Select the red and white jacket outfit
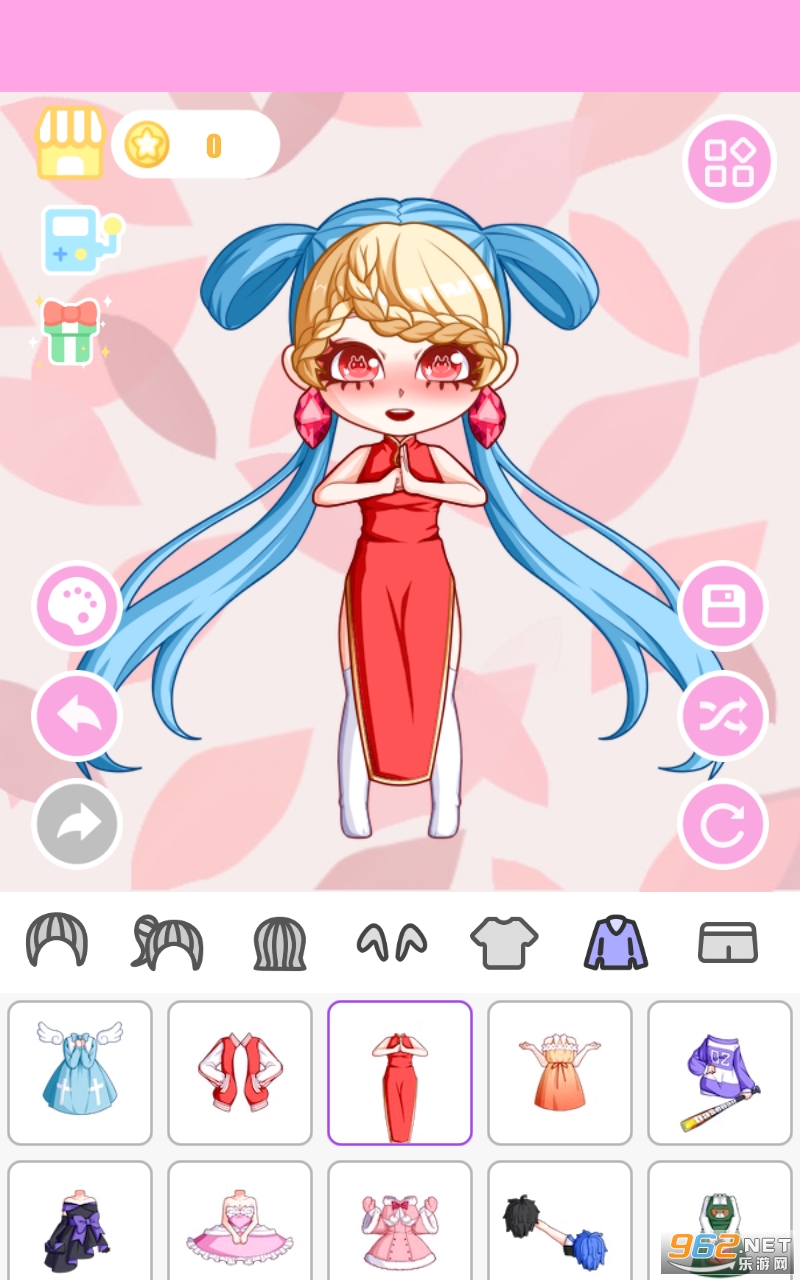800x1280 pixels. pos(240,1073)
